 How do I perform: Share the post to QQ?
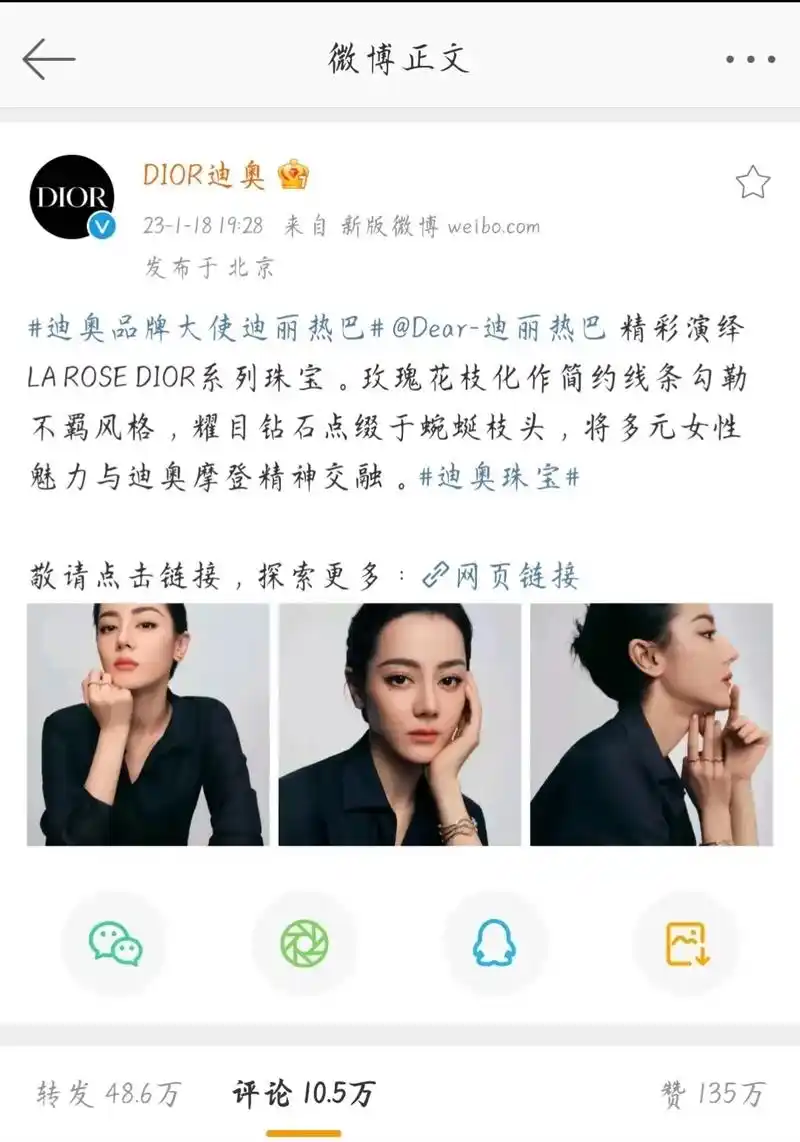click(x=494, y=941)
